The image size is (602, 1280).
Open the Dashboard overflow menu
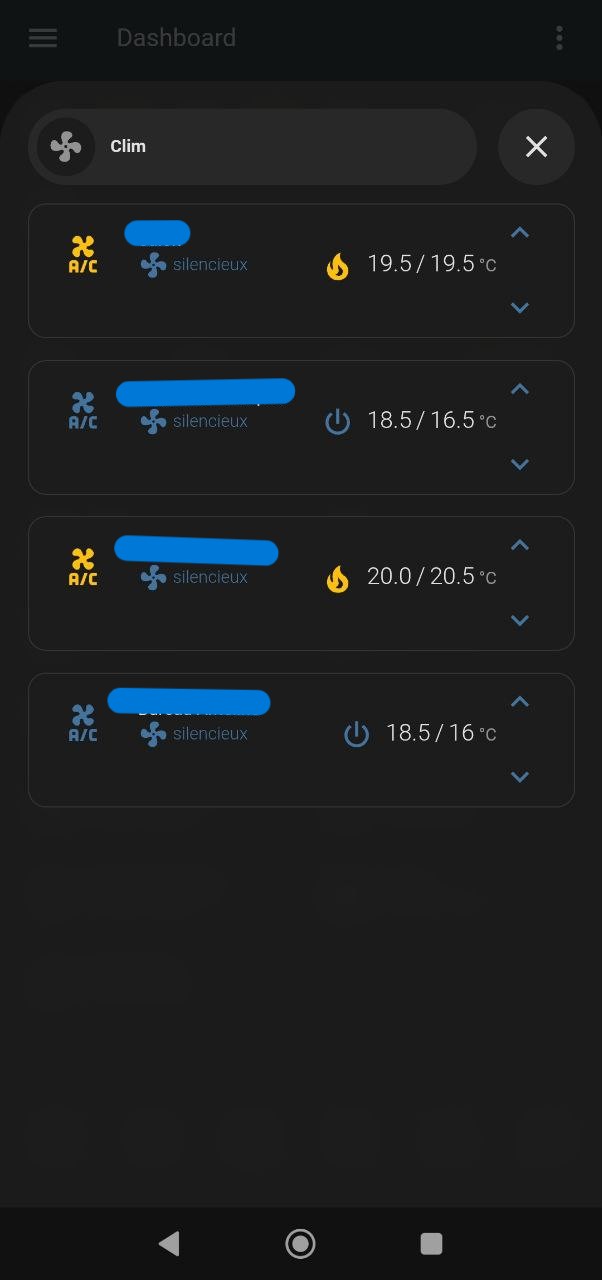point(559,38)
